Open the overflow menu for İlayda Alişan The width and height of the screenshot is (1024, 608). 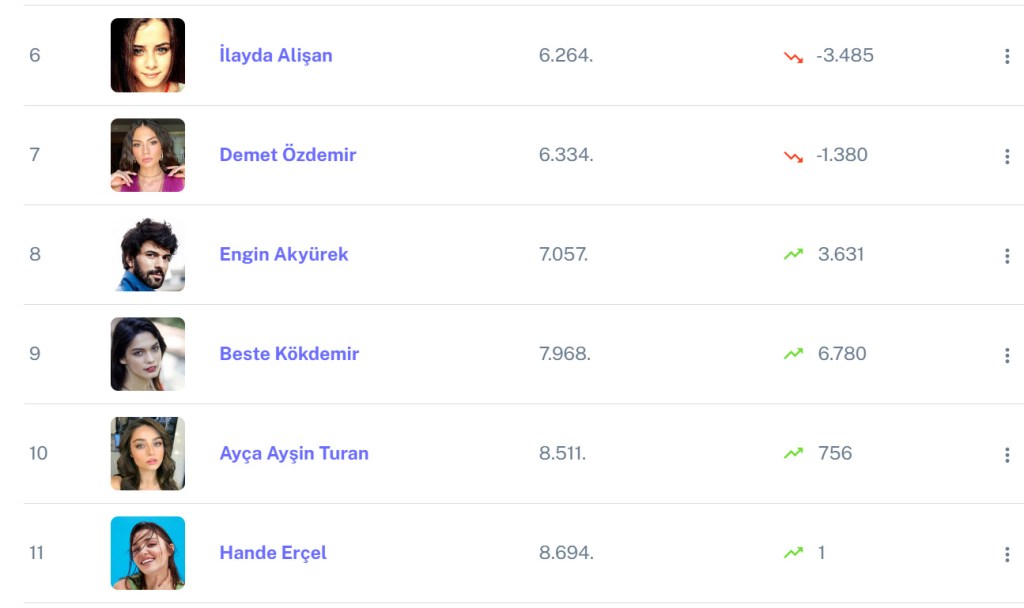pyautogui.click(x=1007, y=56)
